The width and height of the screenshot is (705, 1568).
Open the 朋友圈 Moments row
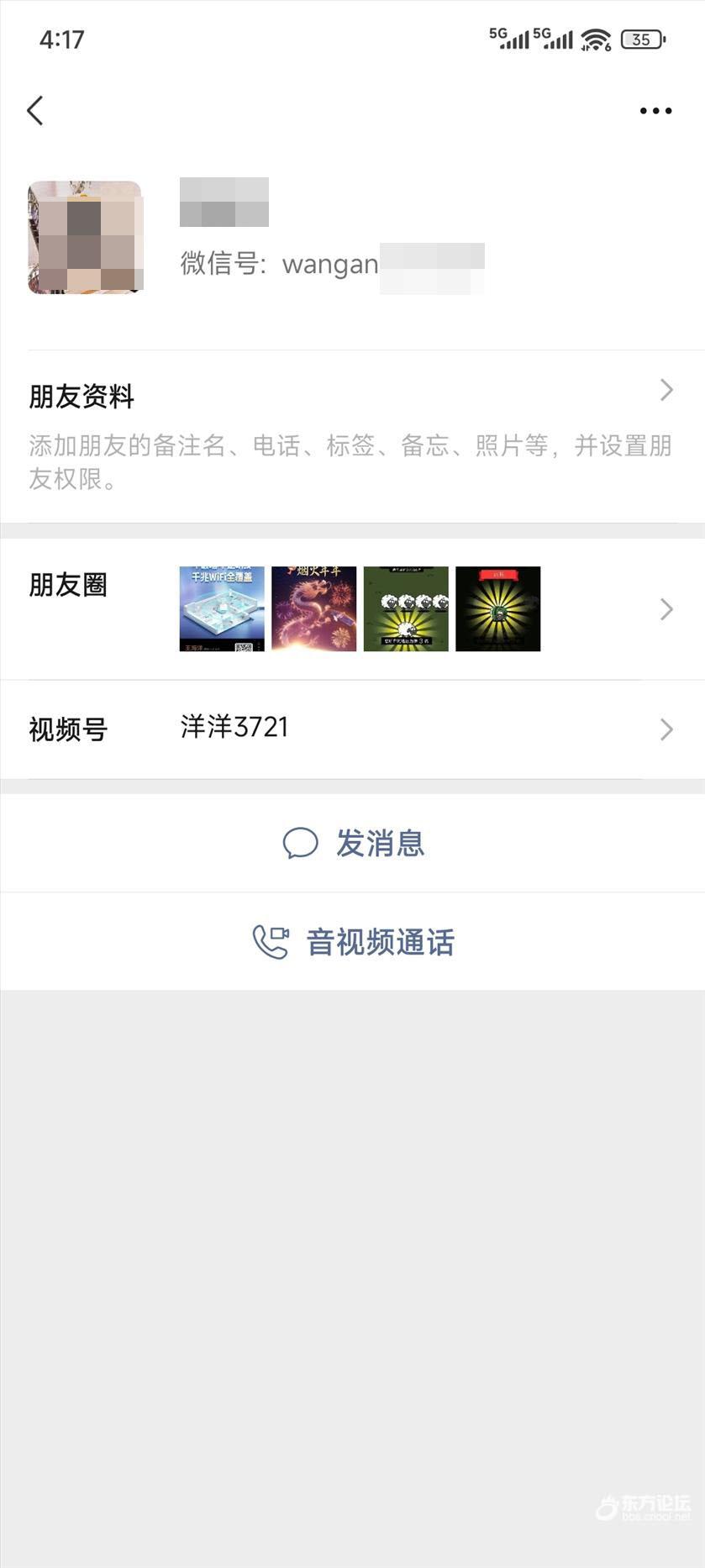click(352, 608)
